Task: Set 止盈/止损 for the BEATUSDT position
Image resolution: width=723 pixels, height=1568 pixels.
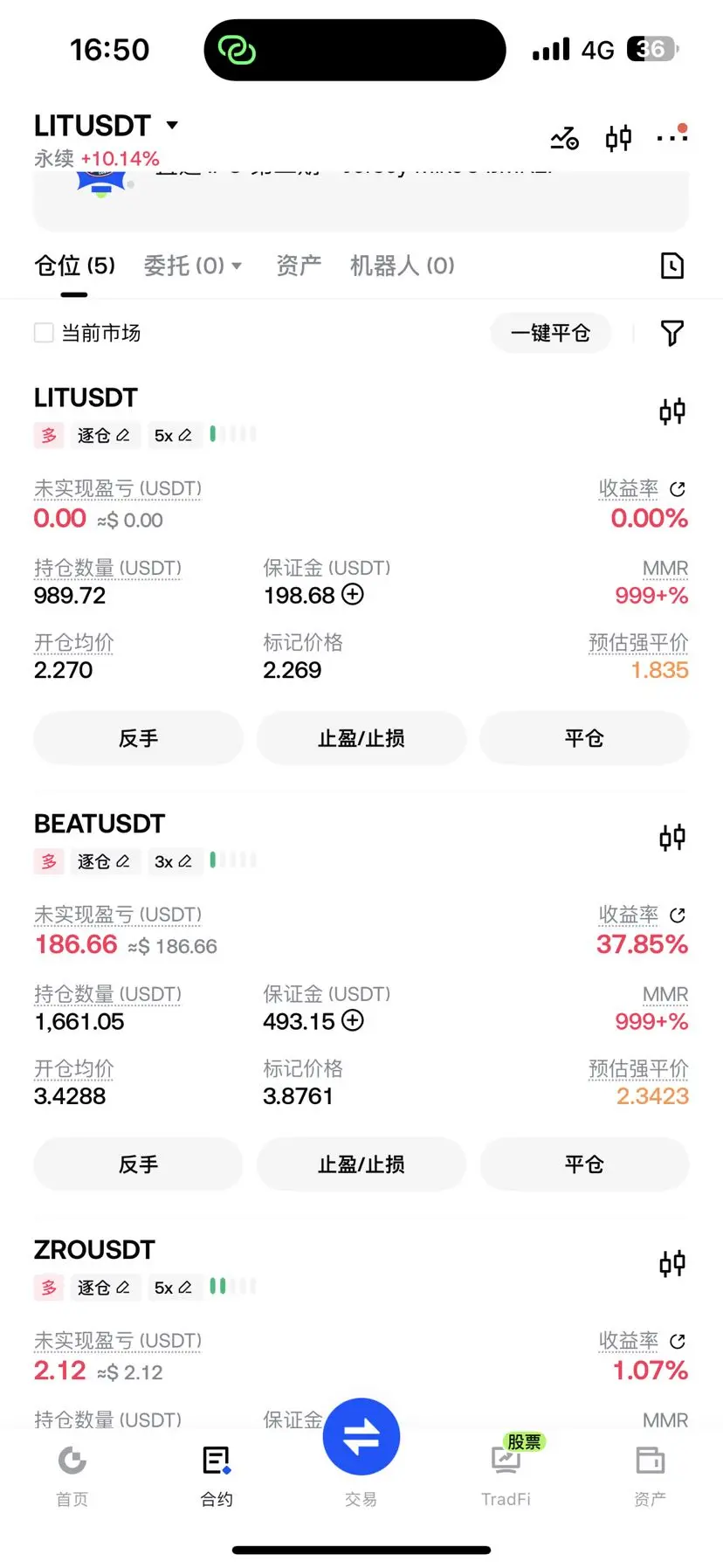Action: (x=361, y=1164)
